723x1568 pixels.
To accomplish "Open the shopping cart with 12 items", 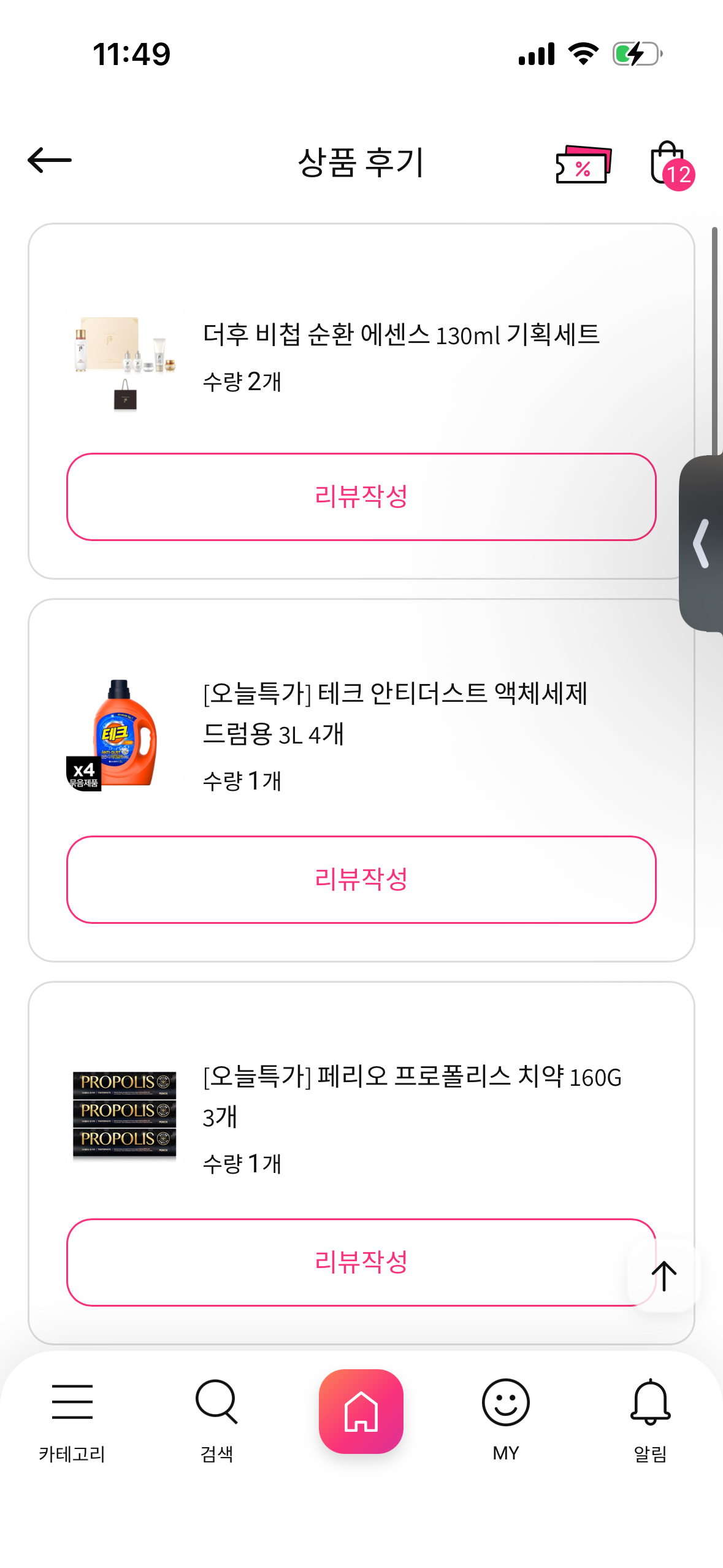I will [x=669, y=164].
